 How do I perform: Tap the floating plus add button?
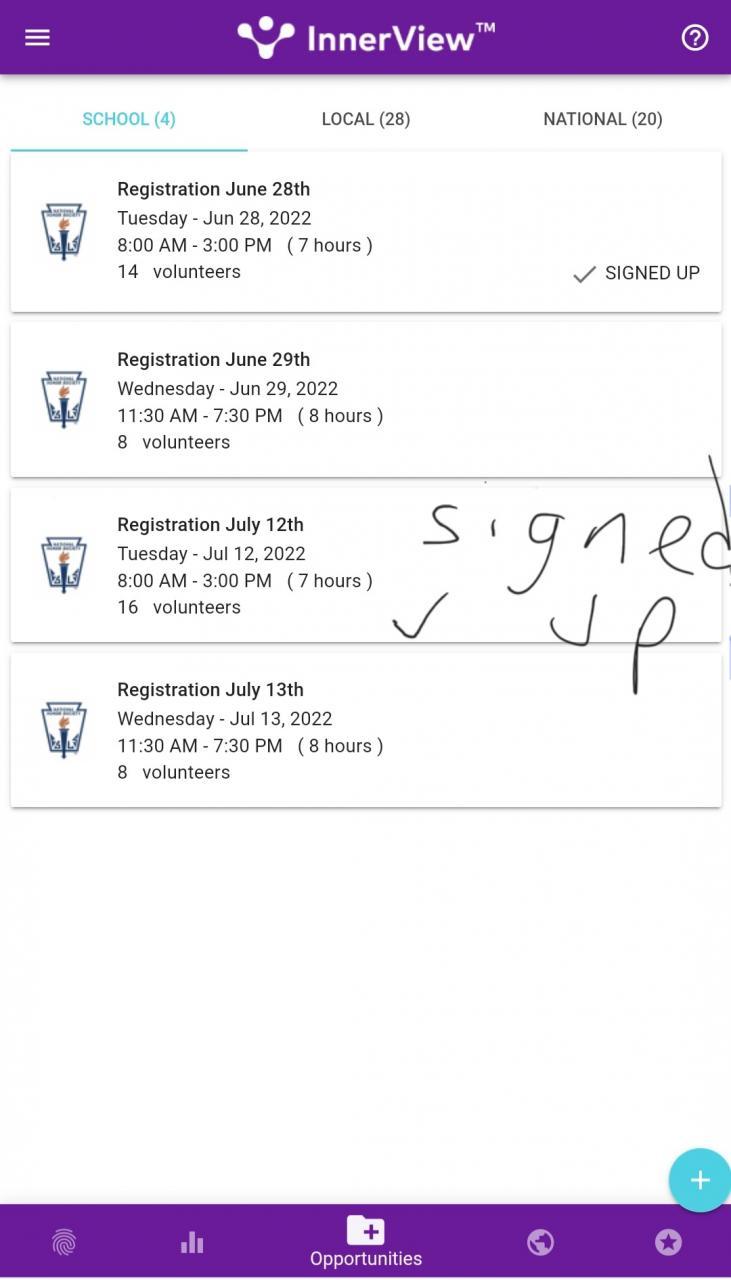click(x=699, y=1180)
